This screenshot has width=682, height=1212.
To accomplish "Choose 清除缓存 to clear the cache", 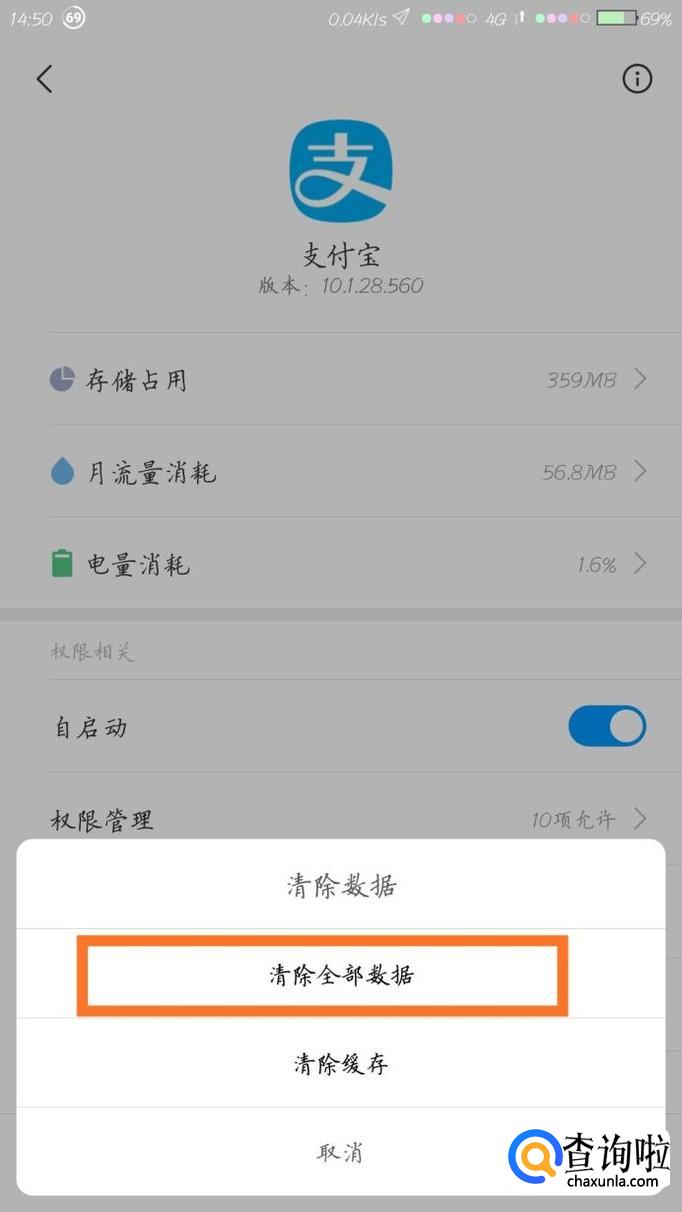I will point(341,1063).
